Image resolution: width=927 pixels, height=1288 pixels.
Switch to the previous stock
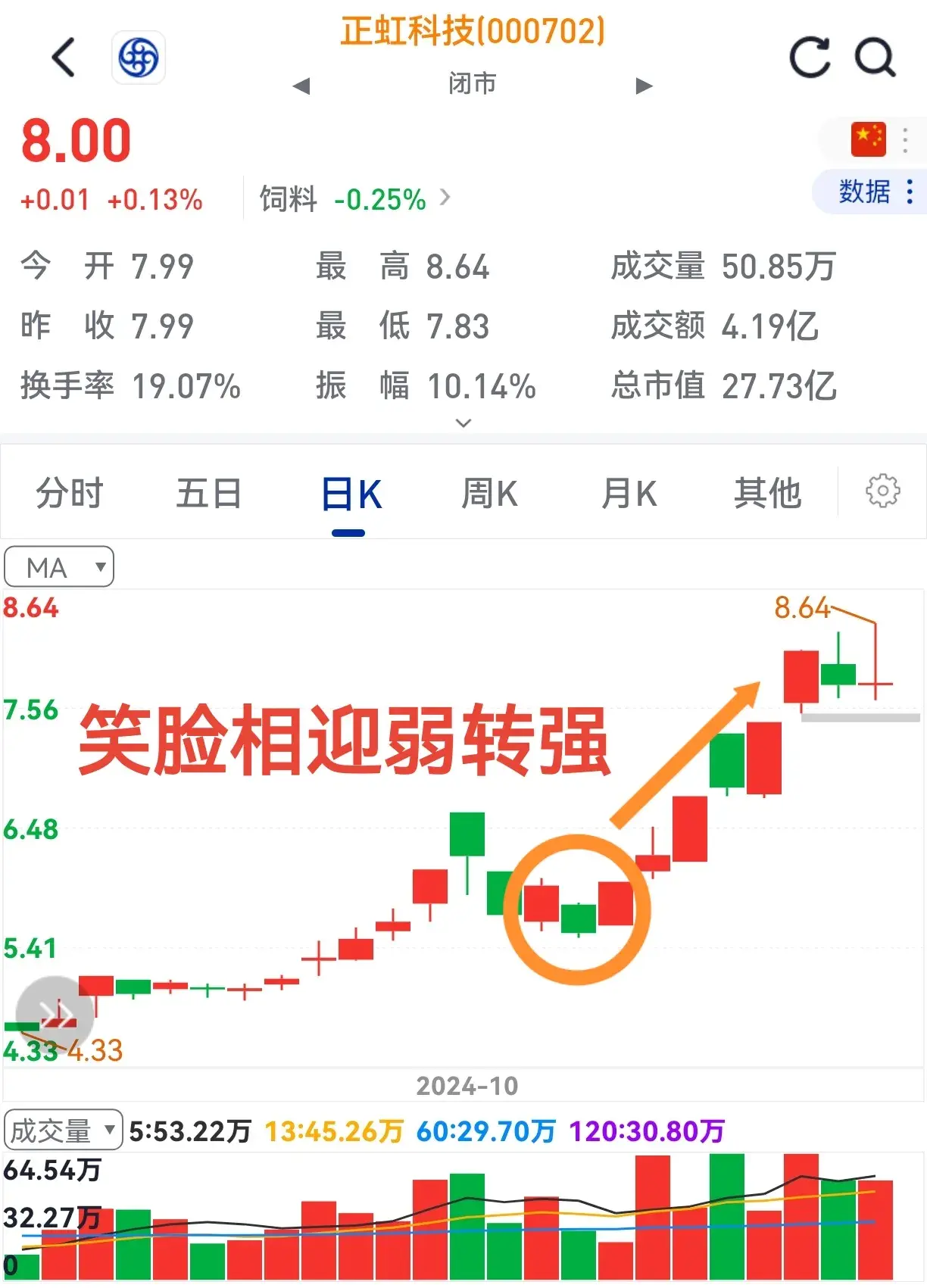click(301, 86)
